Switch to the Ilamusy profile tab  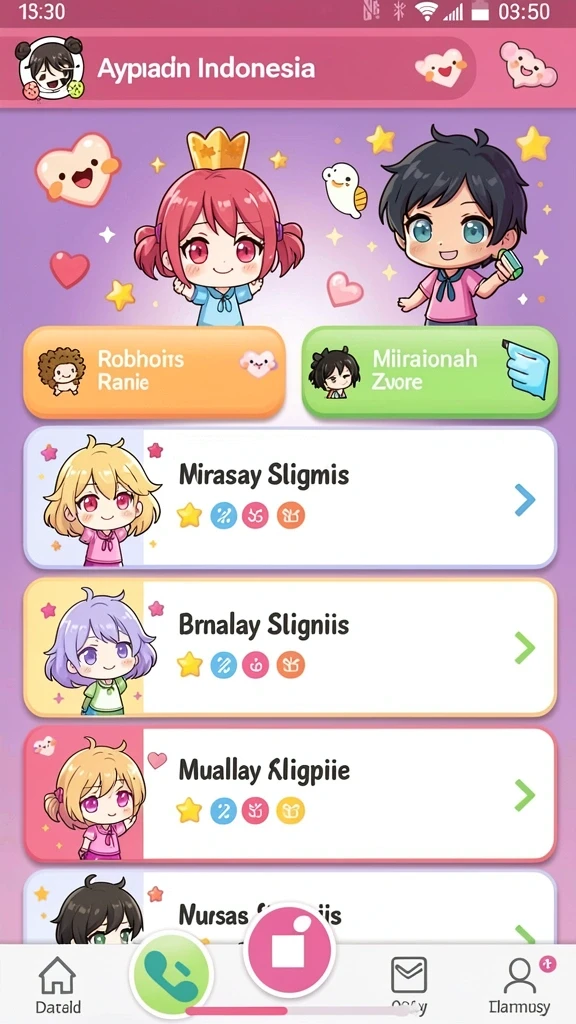click(x=520, y=985)
